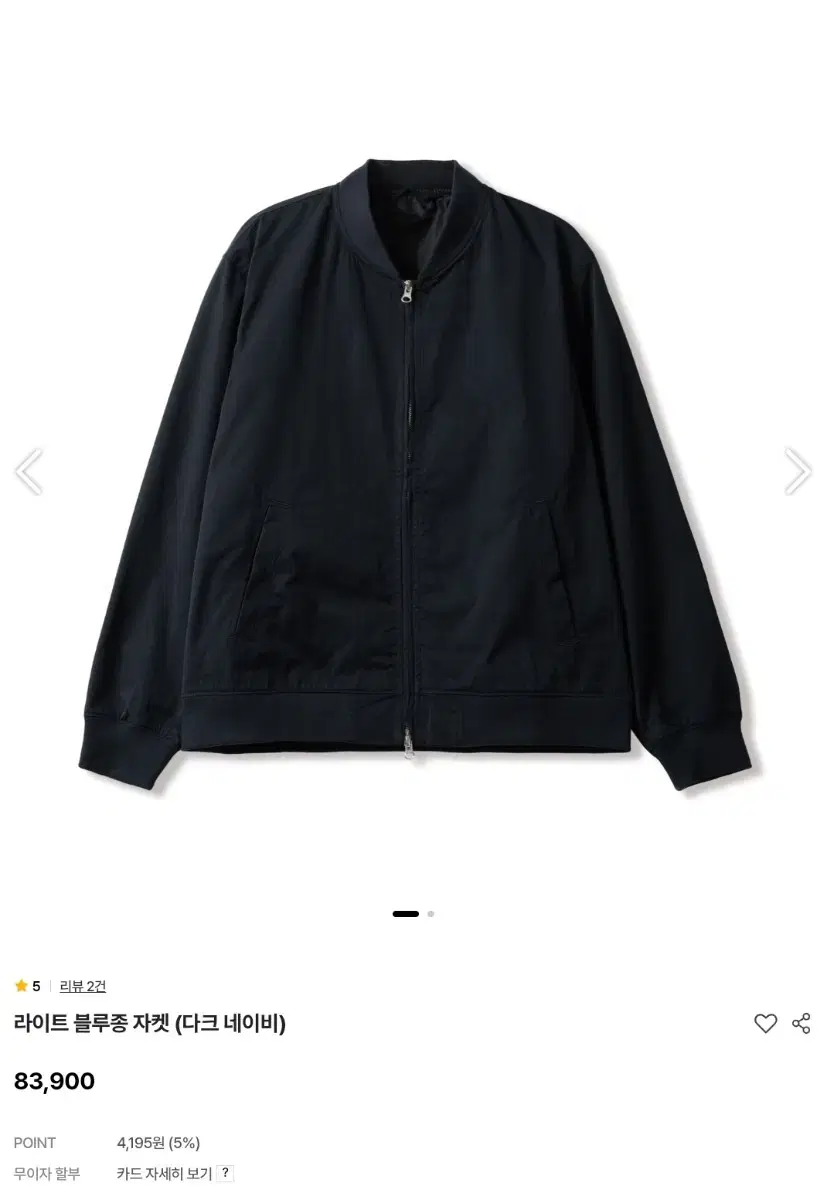Tap the share icon to share the product
Screen dimensions: 827x1200
point(803,1022)
